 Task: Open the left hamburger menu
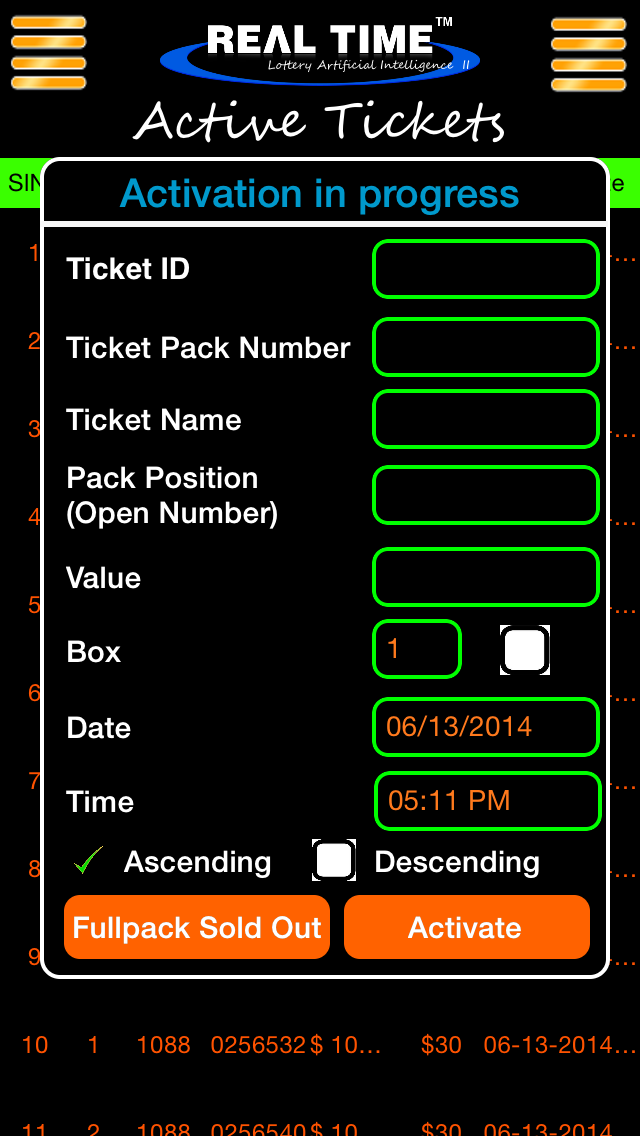click(49, 53)
